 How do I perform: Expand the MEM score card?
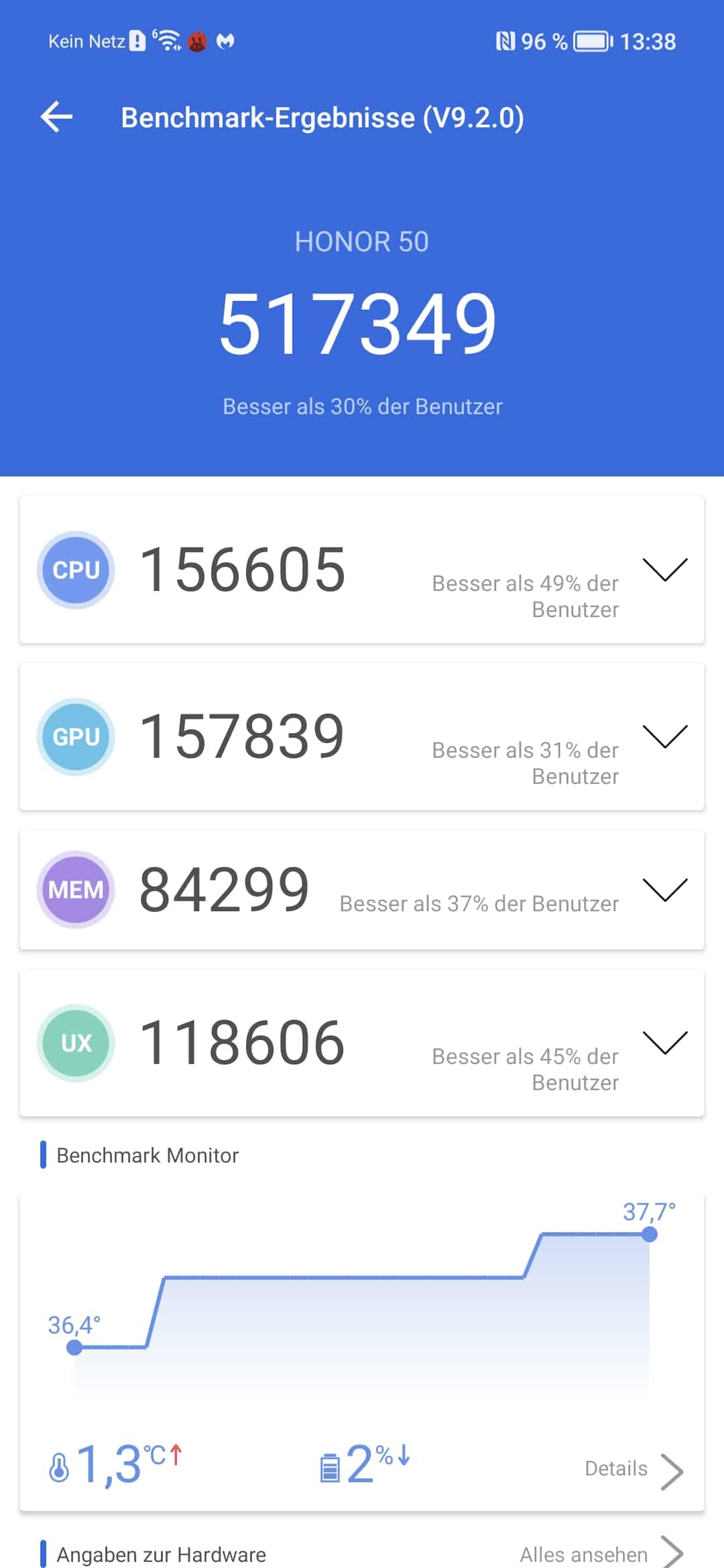coord(664,890)
